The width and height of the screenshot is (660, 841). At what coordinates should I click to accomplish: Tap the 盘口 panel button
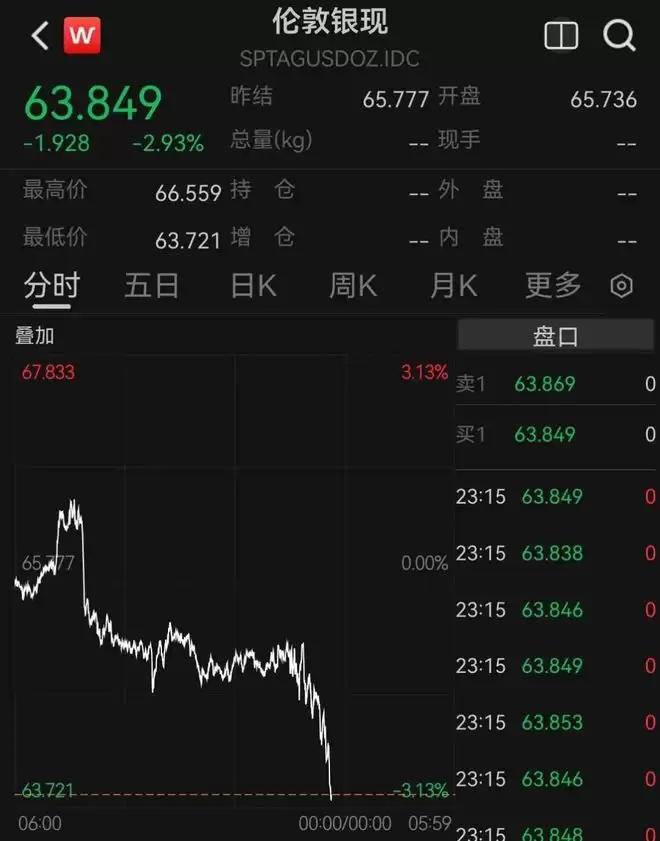point(555,336)
